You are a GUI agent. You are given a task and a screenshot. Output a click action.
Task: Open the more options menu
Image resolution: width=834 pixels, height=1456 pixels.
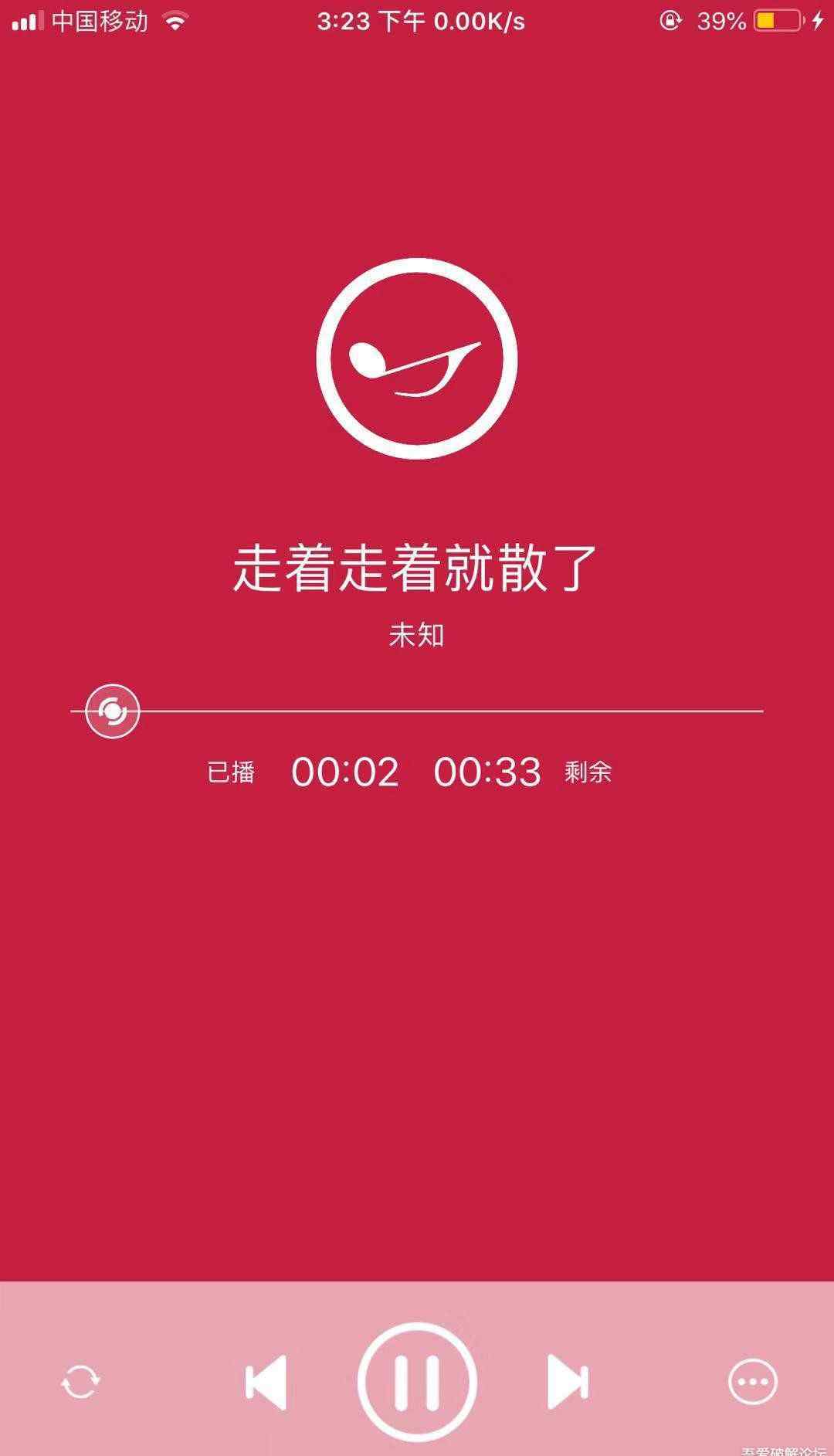753,1382
